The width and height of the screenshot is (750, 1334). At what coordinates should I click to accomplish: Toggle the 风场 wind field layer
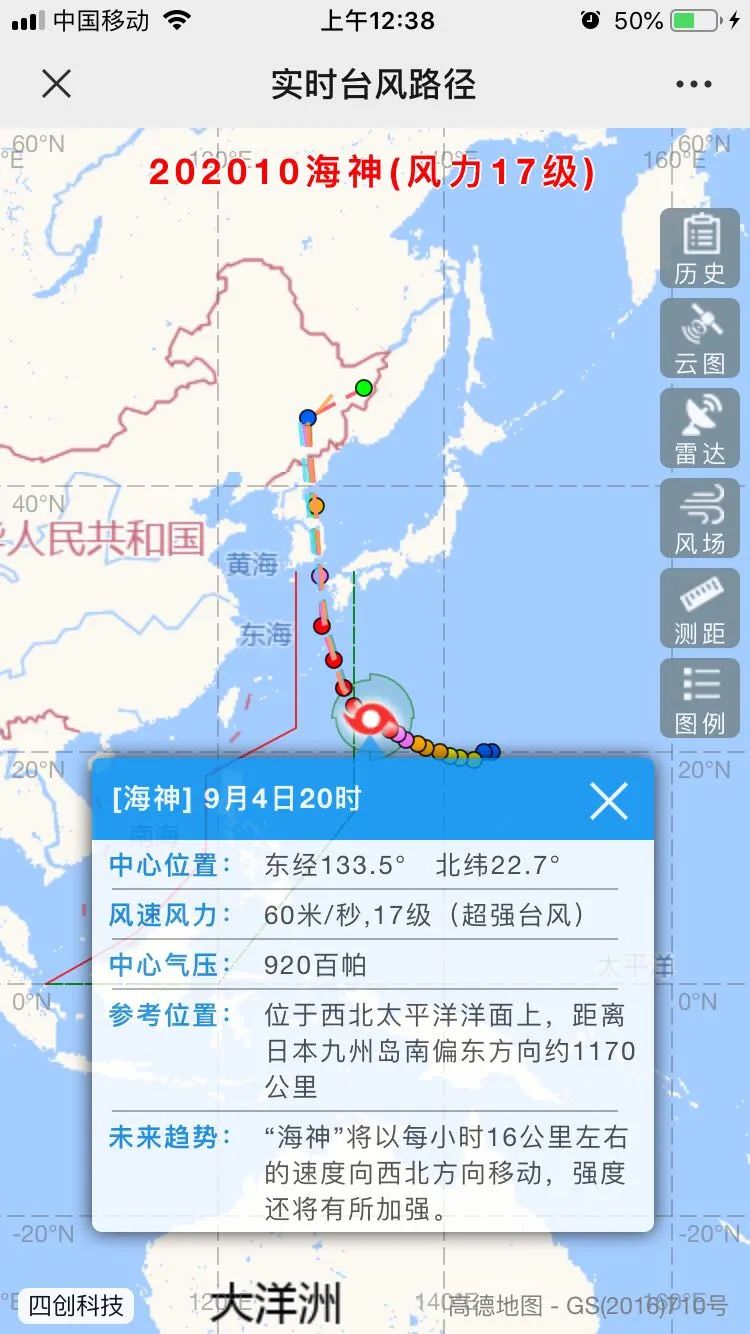click(x=699, y=518)
